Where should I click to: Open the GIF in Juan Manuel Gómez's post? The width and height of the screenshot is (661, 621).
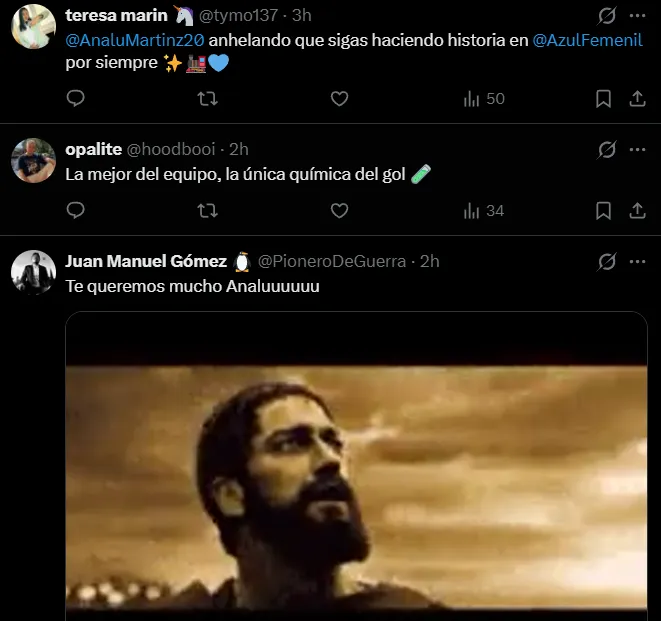(x=356, y=470)
